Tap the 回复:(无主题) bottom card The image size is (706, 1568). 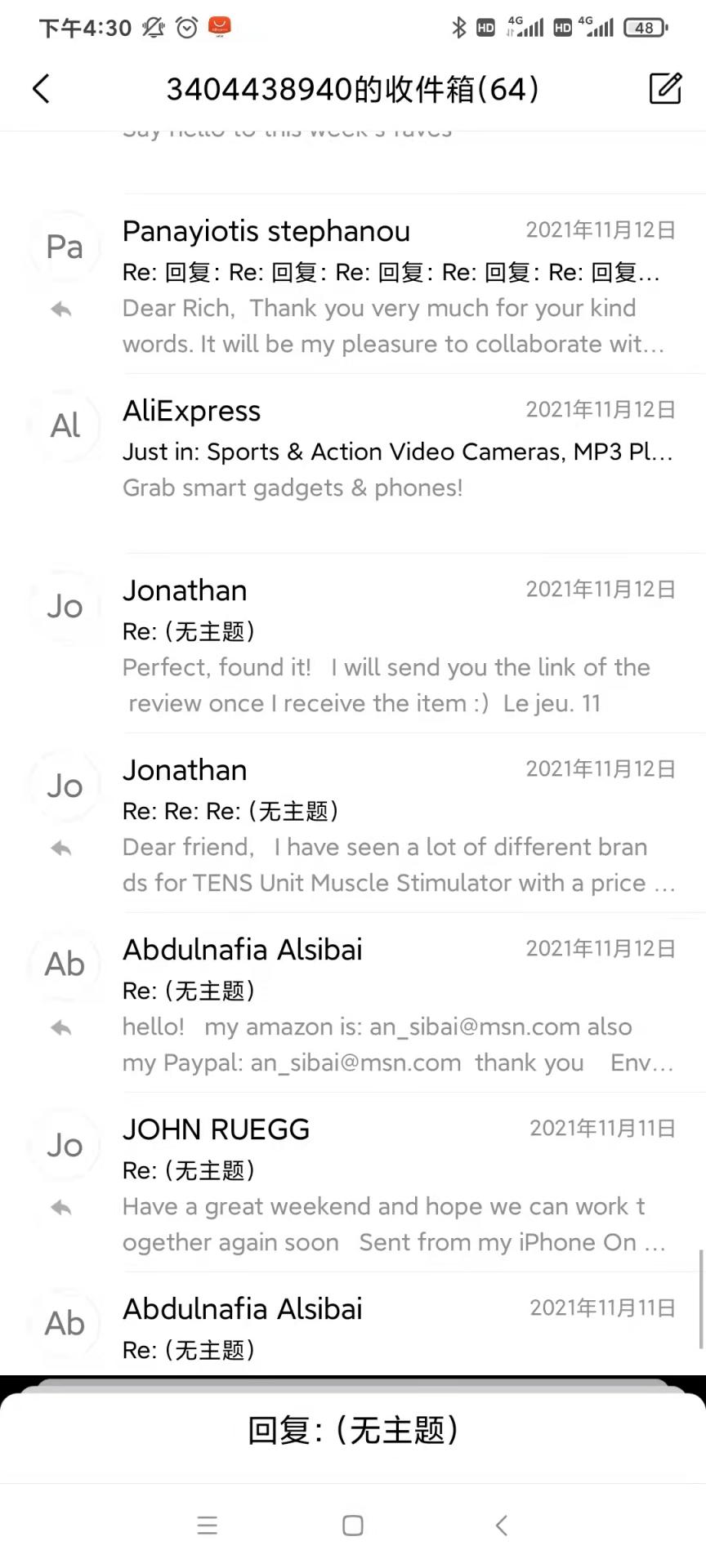pos(353,1431)
